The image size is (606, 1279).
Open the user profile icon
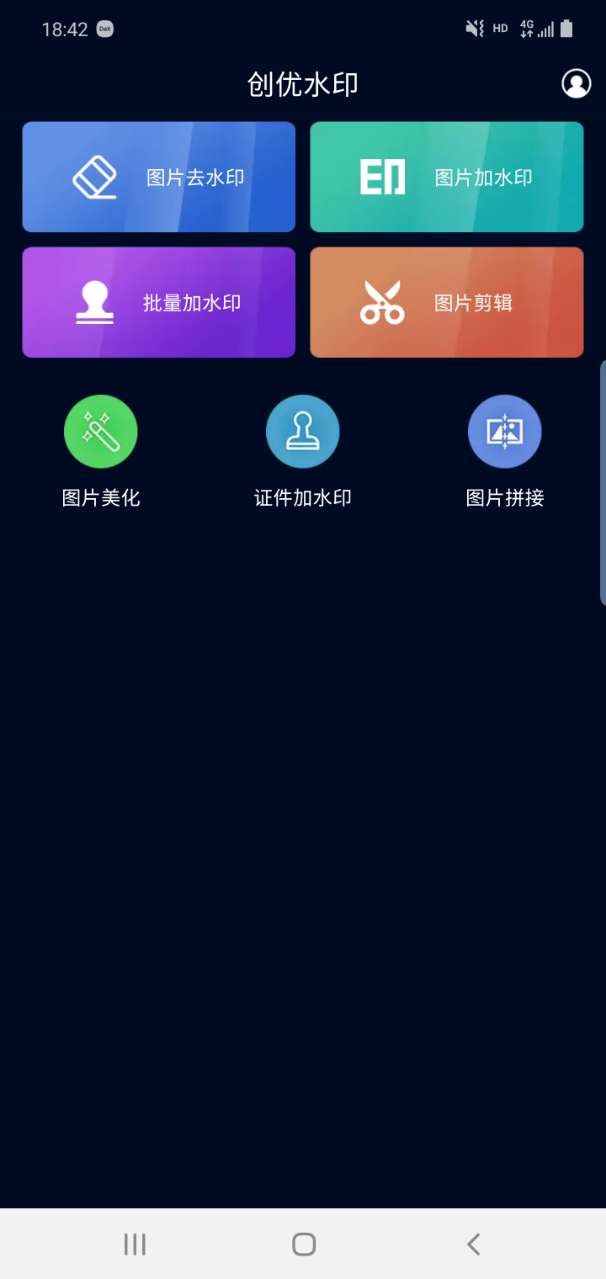576,84
